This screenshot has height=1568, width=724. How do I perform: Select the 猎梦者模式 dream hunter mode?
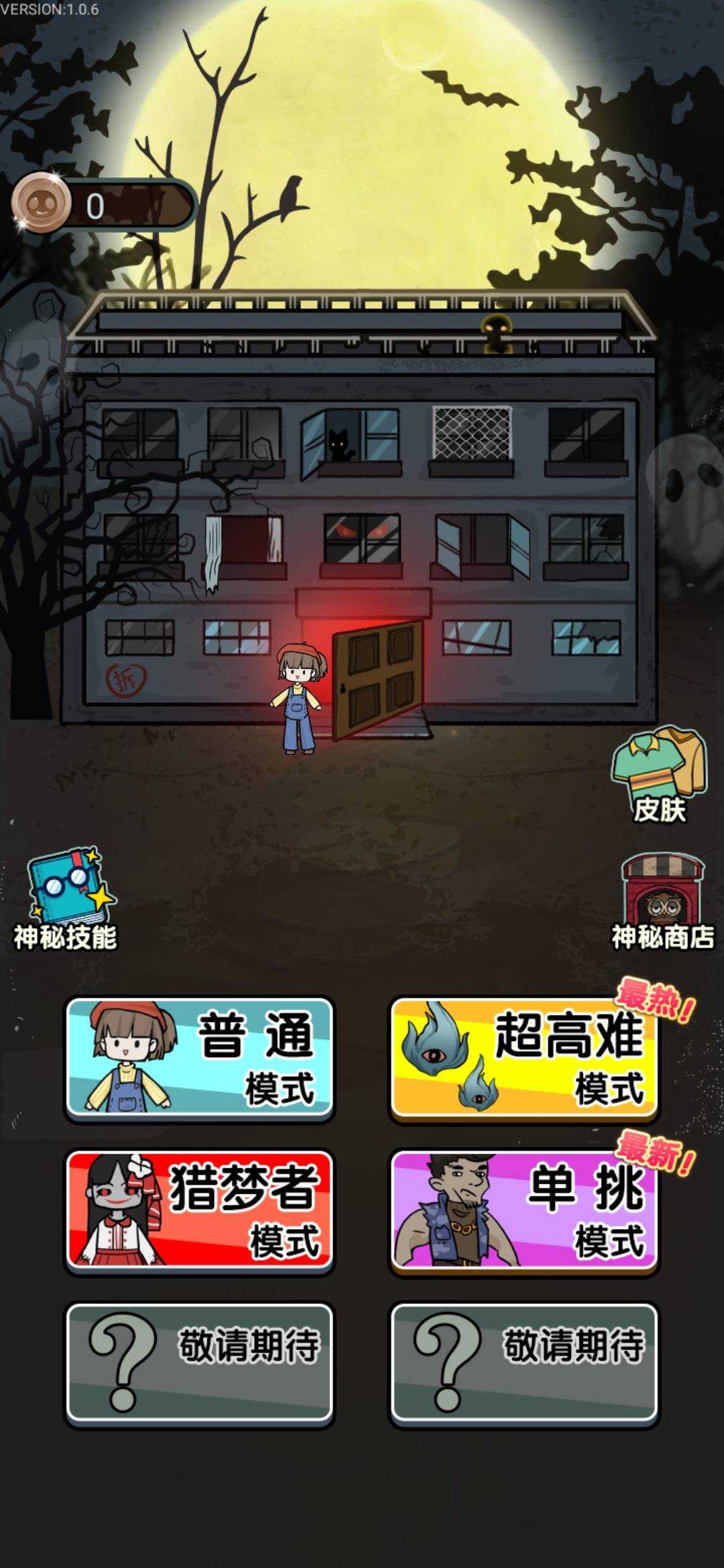point(200,1211)
